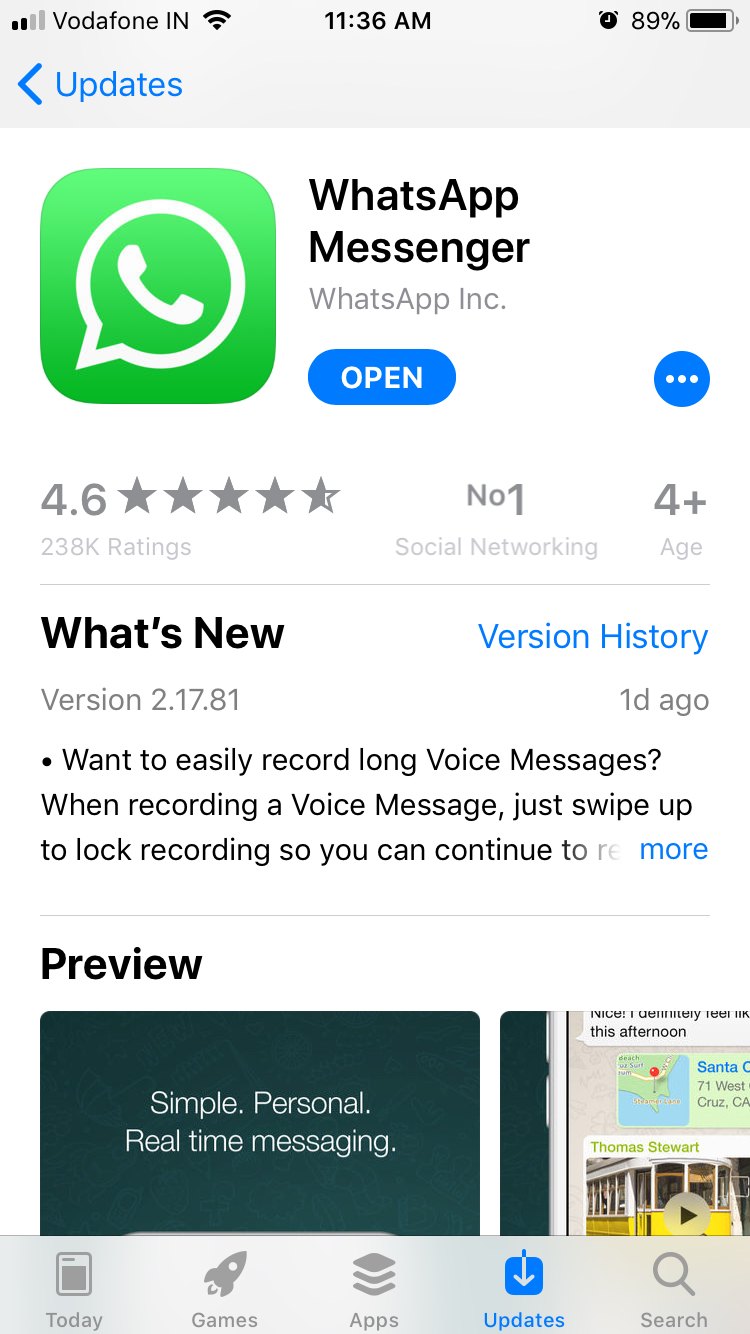
Task: Switch to the Apps tab
Action: [374, 1290]
